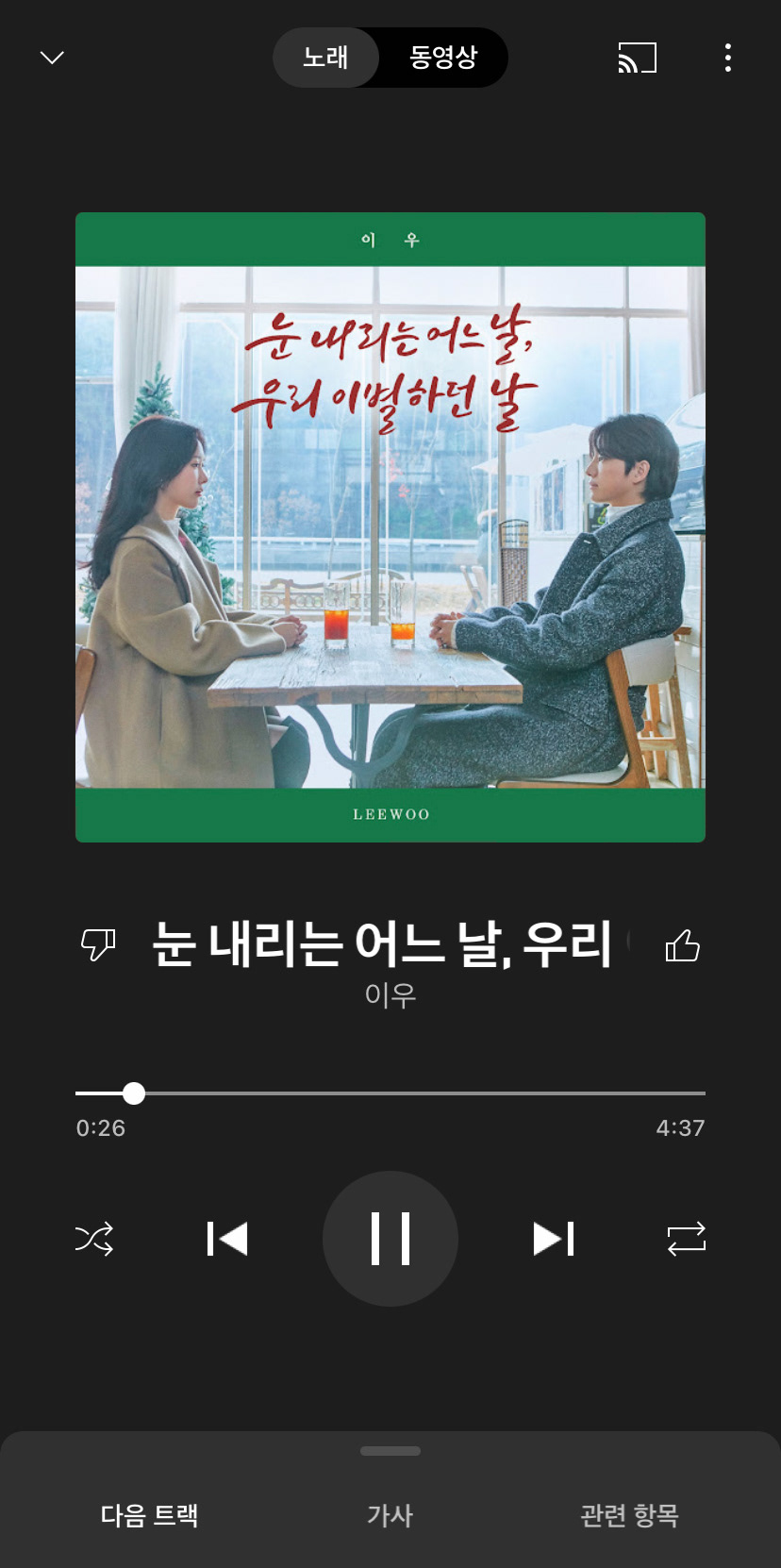Collapse the player with the down chevron
The width and height of the screenshot is (781, 1568).
(x=52, y=58)
